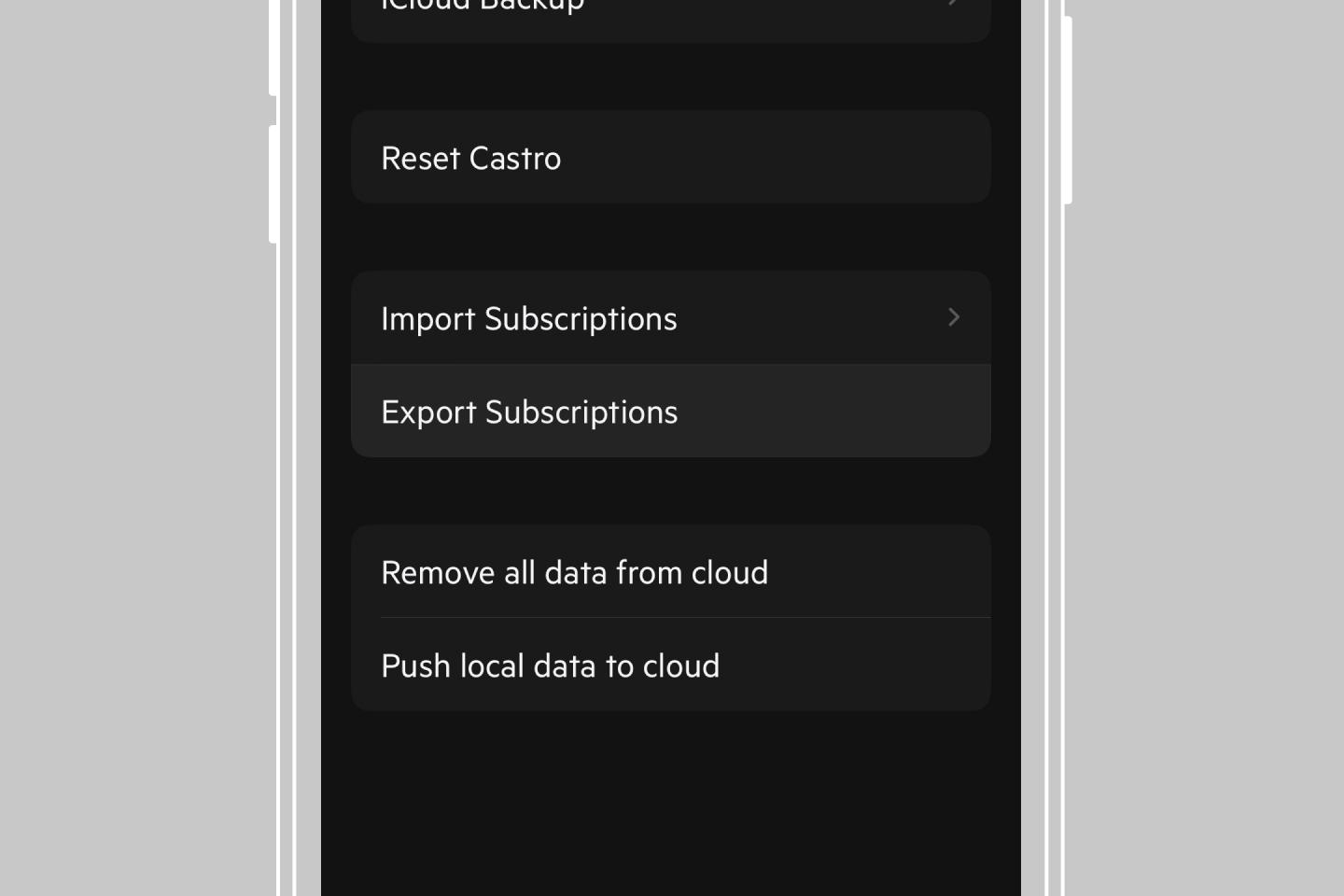Select Reset Castro
The height and width of the screenshot is (896, 1344).
click(670, 158)
